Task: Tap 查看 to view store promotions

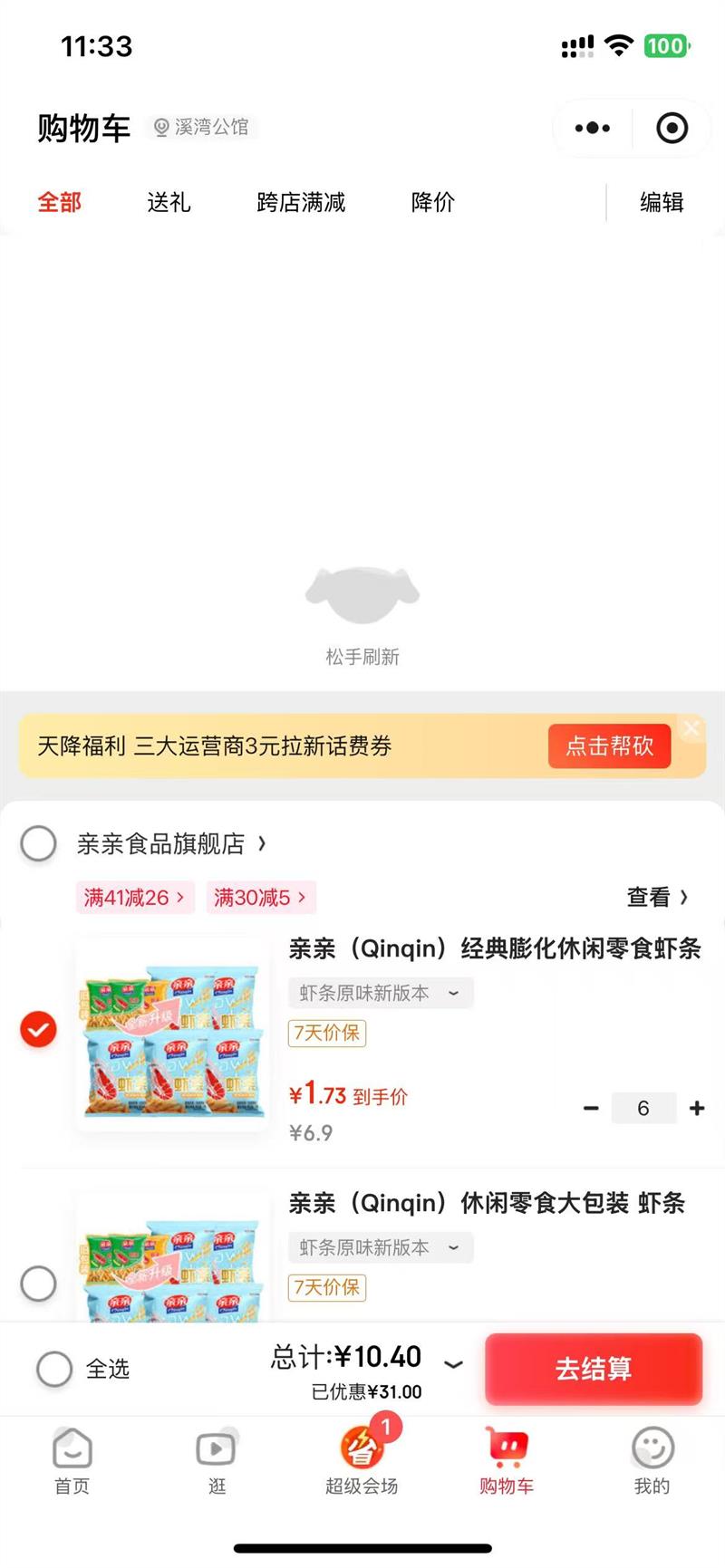Action: pyautogui.click(x=657, y=898)
